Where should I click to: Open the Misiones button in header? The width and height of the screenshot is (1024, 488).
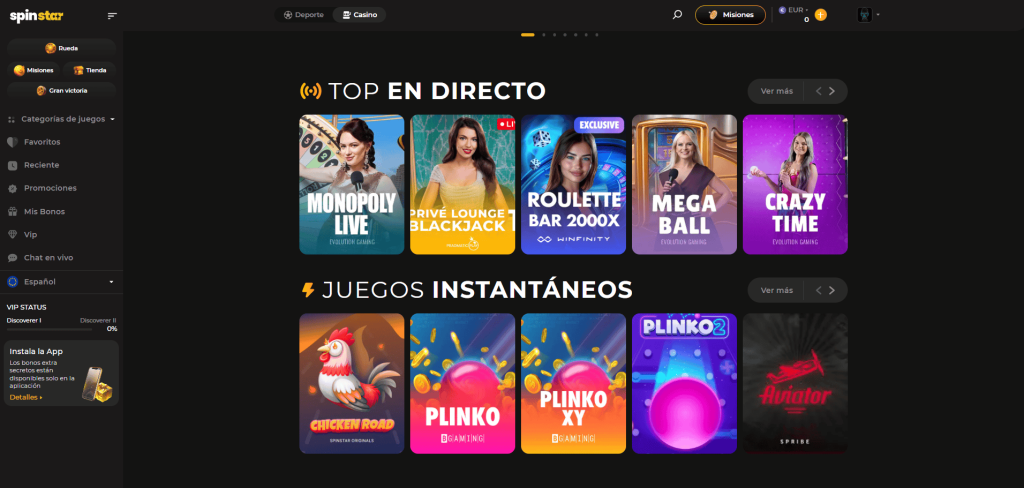[x=730, y=15]
